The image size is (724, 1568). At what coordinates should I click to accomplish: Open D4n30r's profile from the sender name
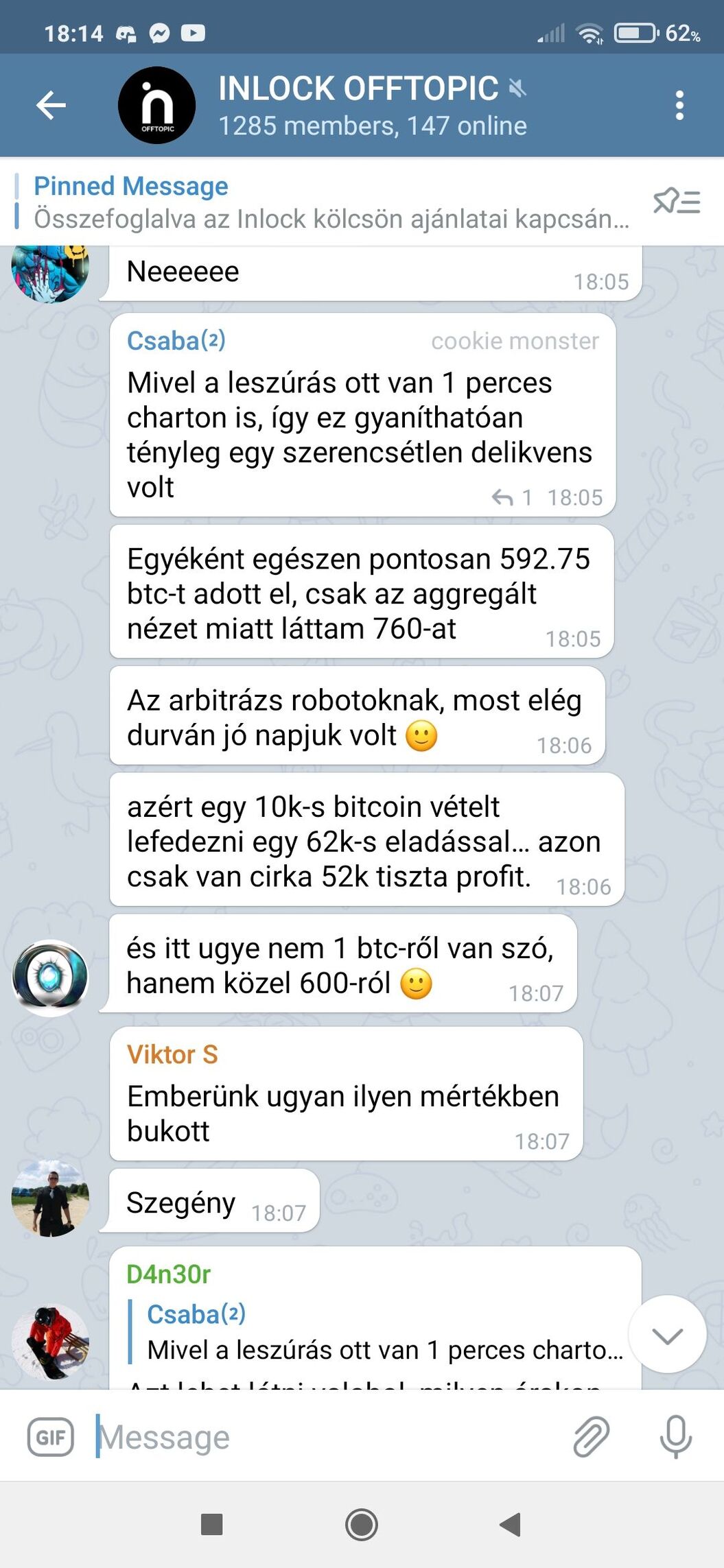click(168, 1274)
